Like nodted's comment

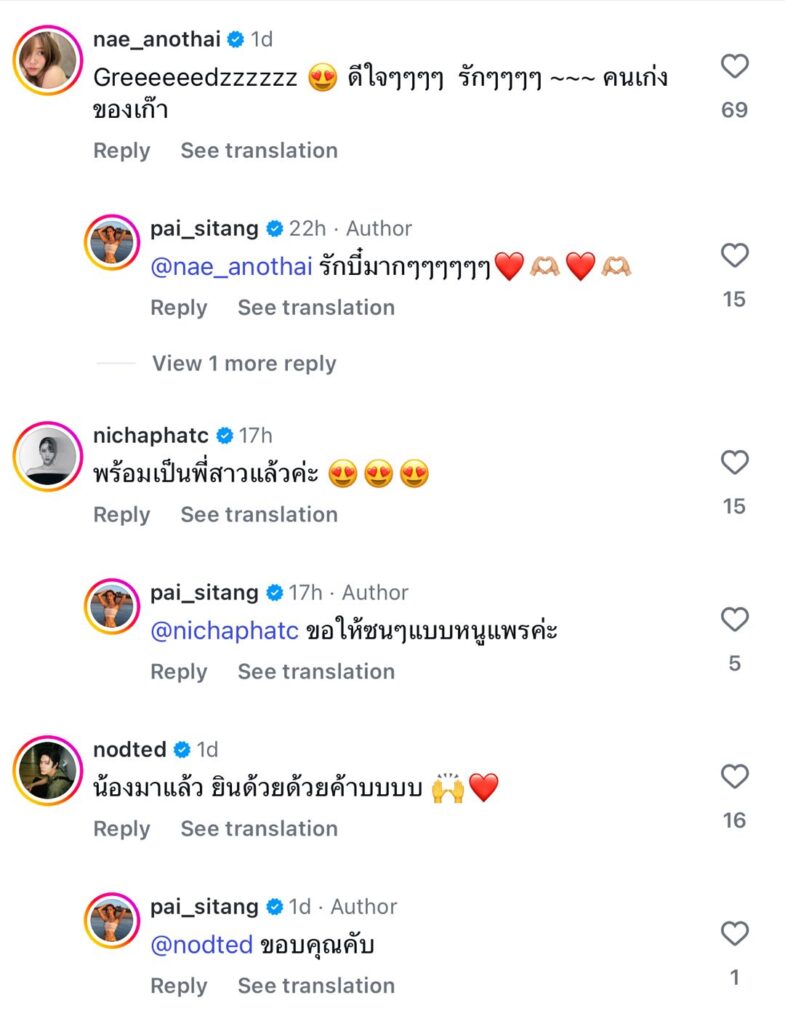[x=735, y=777]
